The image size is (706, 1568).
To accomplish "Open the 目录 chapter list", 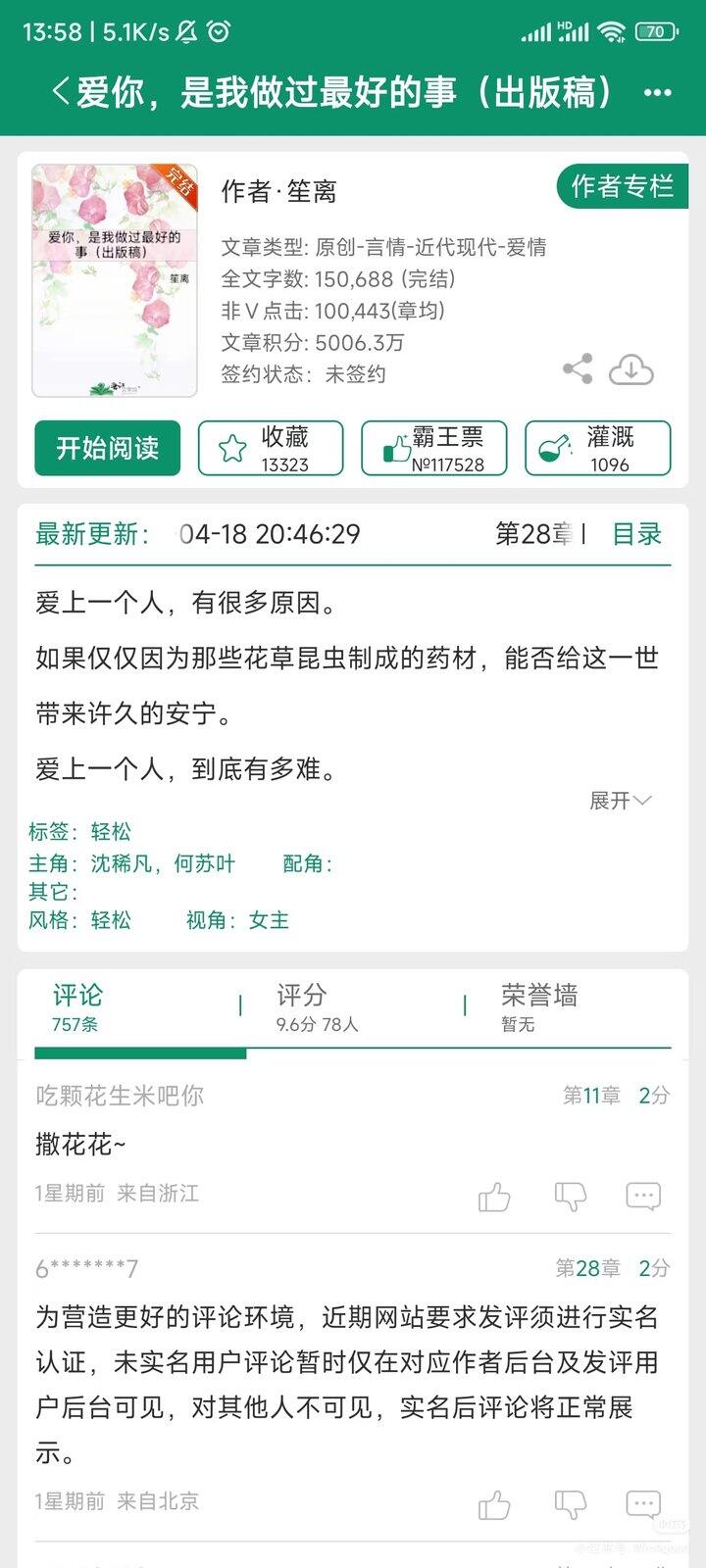I will coord(636,534).
